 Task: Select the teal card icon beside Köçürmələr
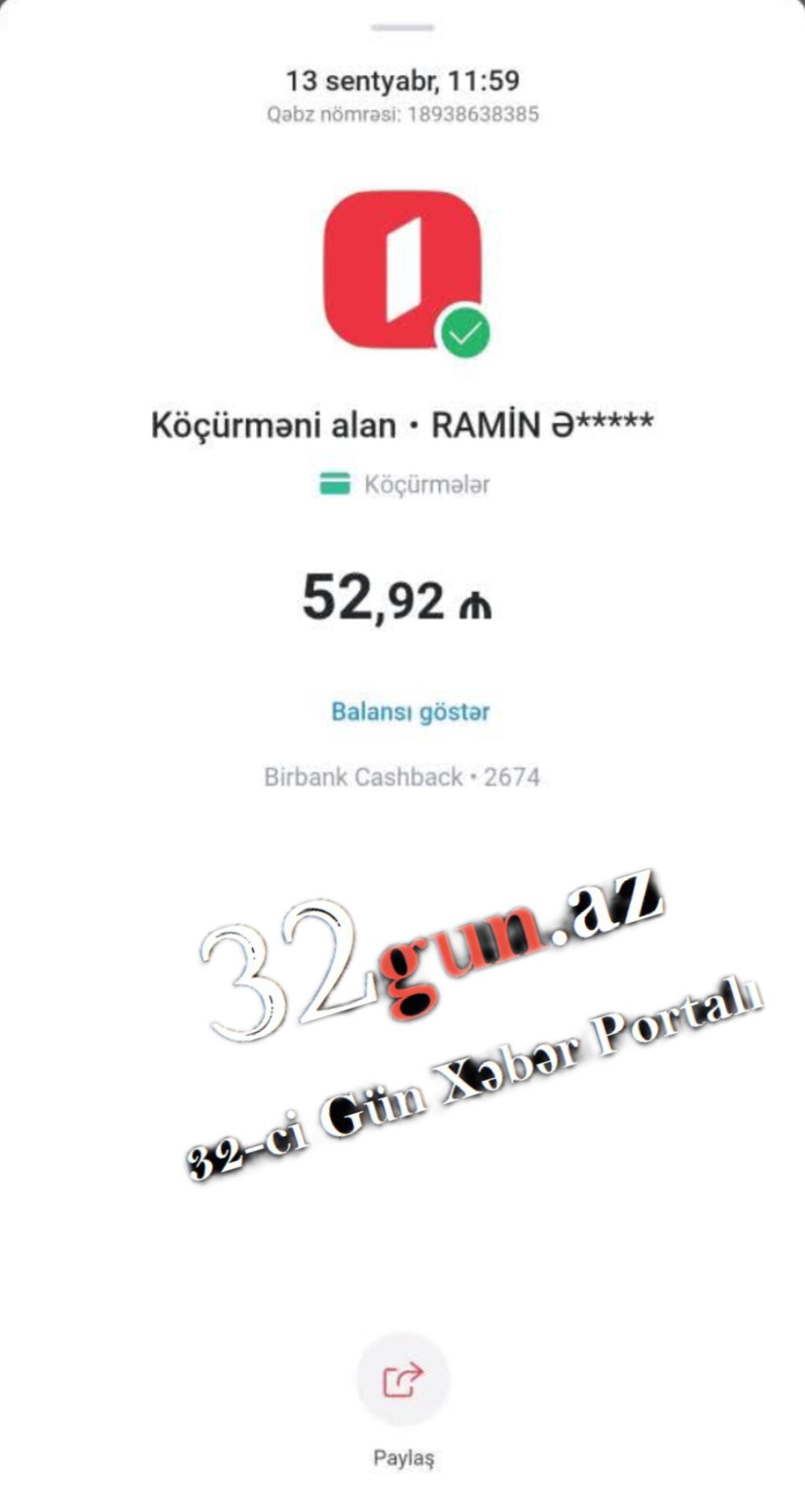(332, 484)
